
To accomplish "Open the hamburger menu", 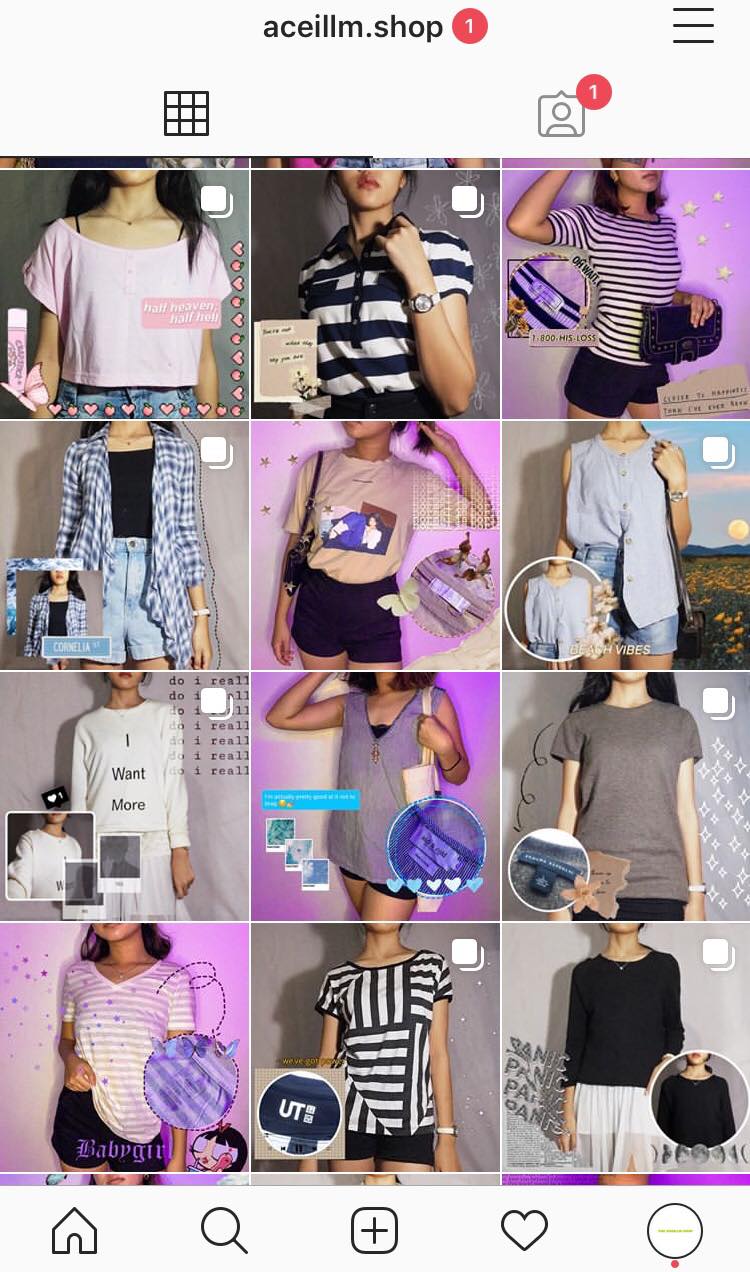I will pos(693,26).
